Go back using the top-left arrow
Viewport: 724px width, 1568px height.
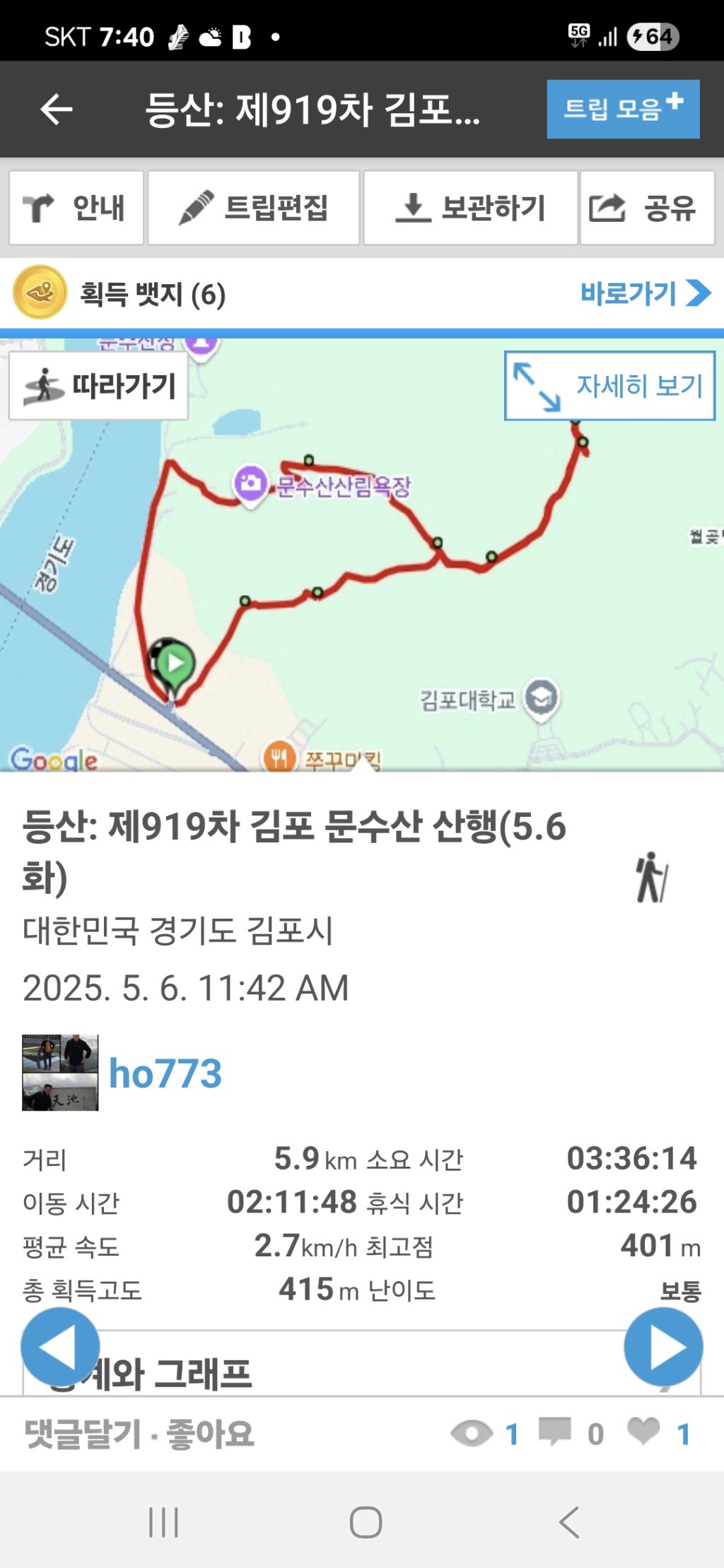click(x=57, y=110)
